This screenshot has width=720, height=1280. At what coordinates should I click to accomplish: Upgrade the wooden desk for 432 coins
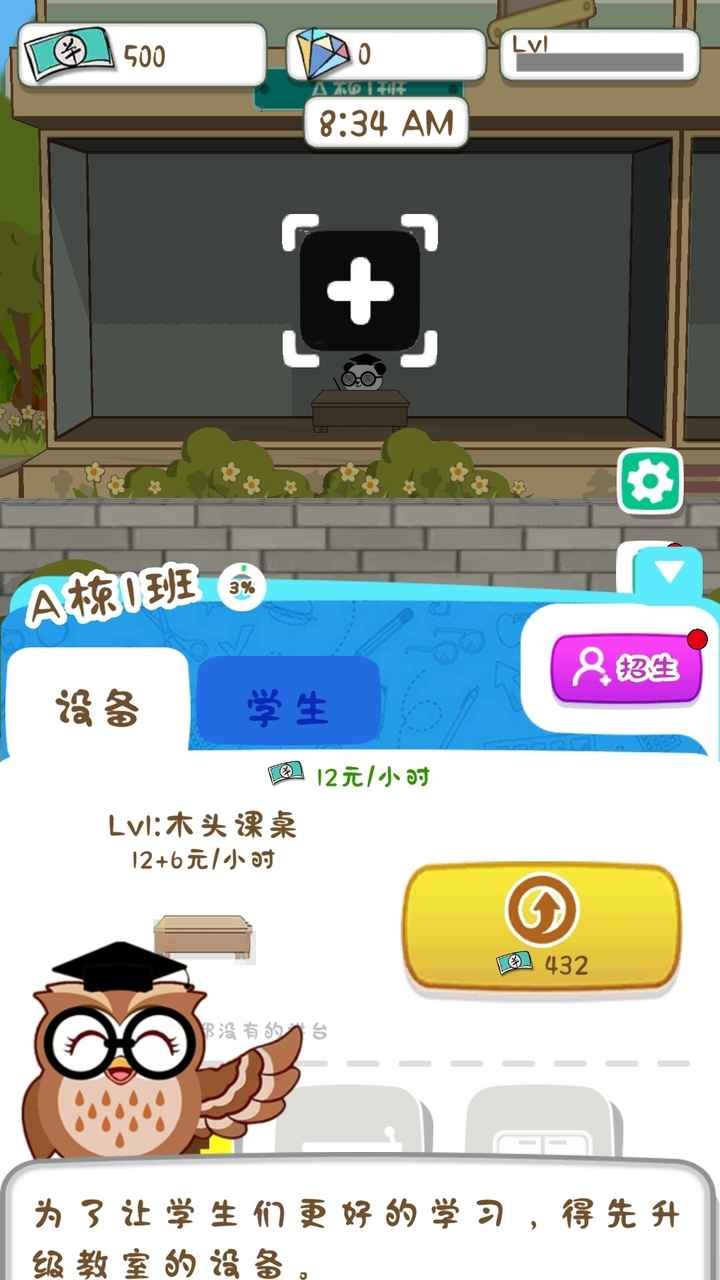point(542,930)
